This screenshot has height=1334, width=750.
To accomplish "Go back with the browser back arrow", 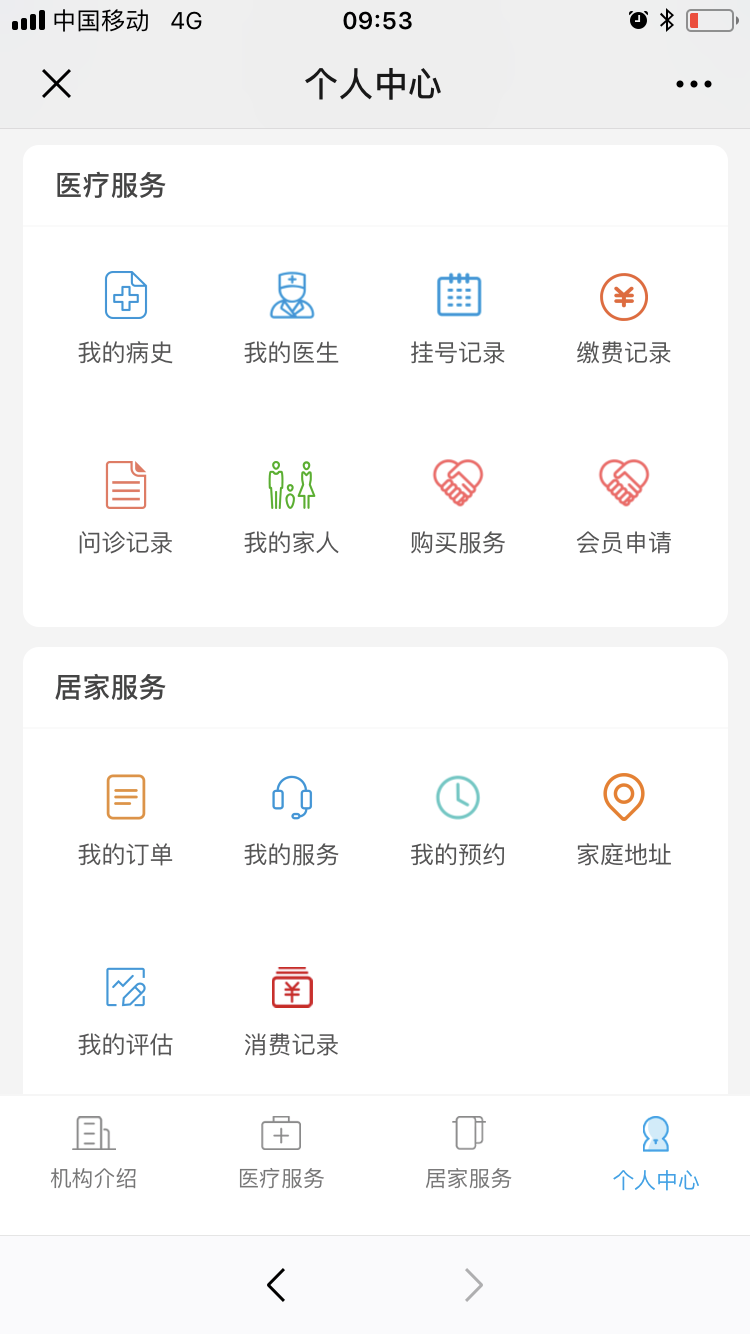I will click(276, 1285).
